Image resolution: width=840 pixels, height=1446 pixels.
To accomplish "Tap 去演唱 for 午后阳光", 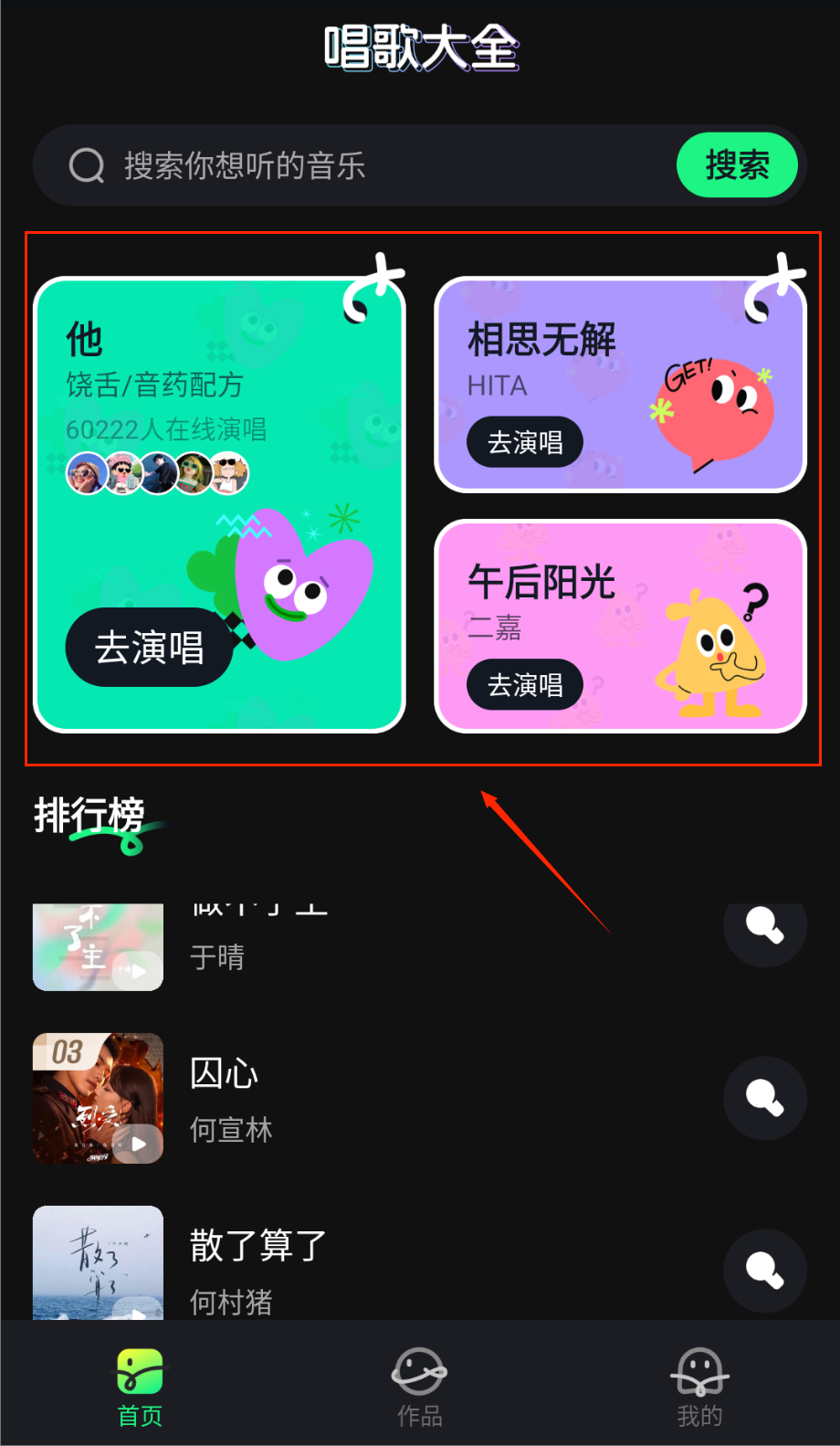I will point(525,684).
